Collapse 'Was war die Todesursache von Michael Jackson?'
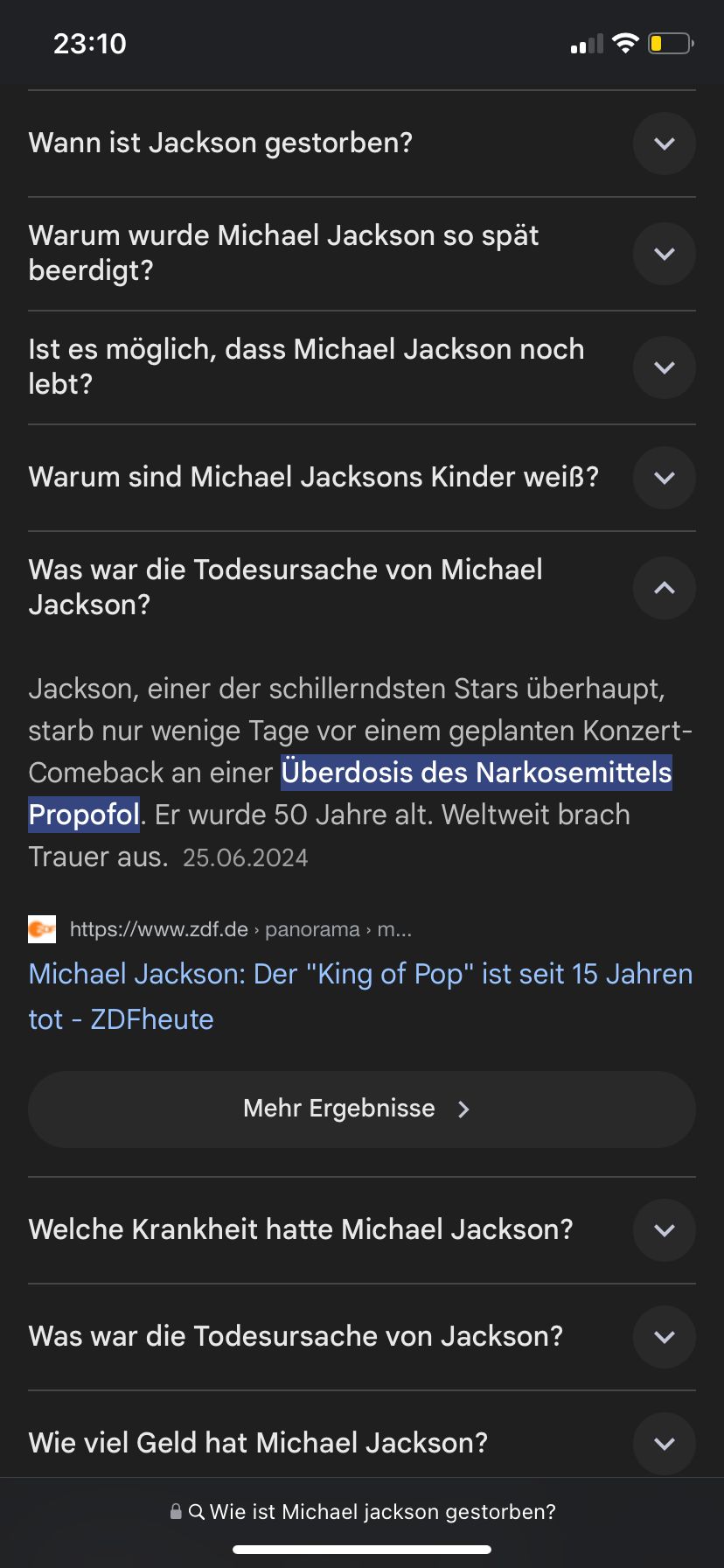 664,588
